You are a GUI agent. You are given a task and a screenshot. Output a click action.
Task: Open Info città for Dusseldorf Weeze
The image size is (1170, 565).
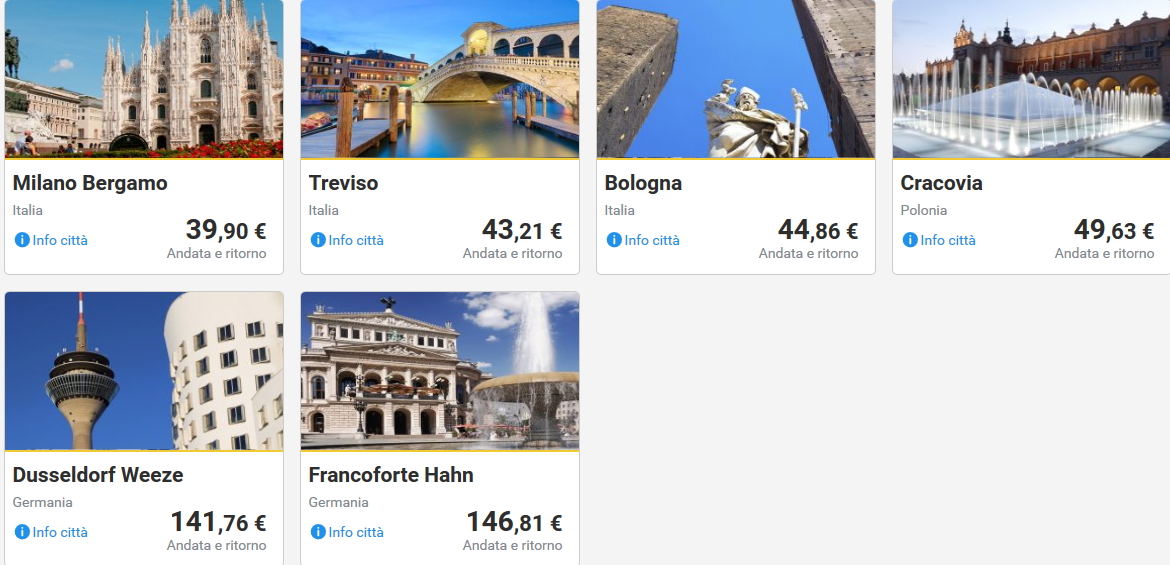(52, 532)
